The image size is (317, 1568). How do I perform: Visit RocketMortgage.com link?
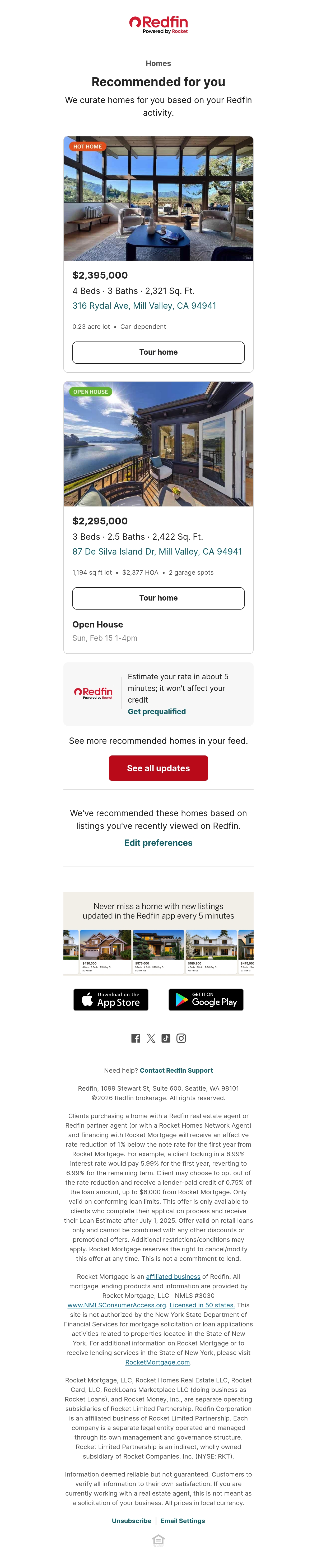coord(158,1362)
